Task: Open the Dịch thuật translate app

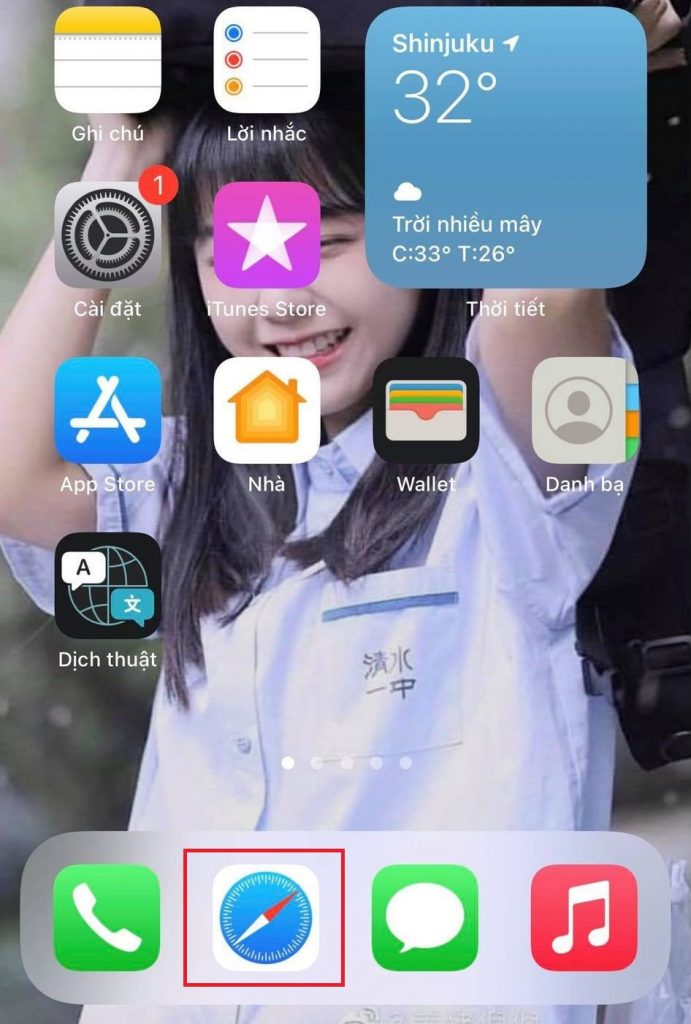Action: 107,585
